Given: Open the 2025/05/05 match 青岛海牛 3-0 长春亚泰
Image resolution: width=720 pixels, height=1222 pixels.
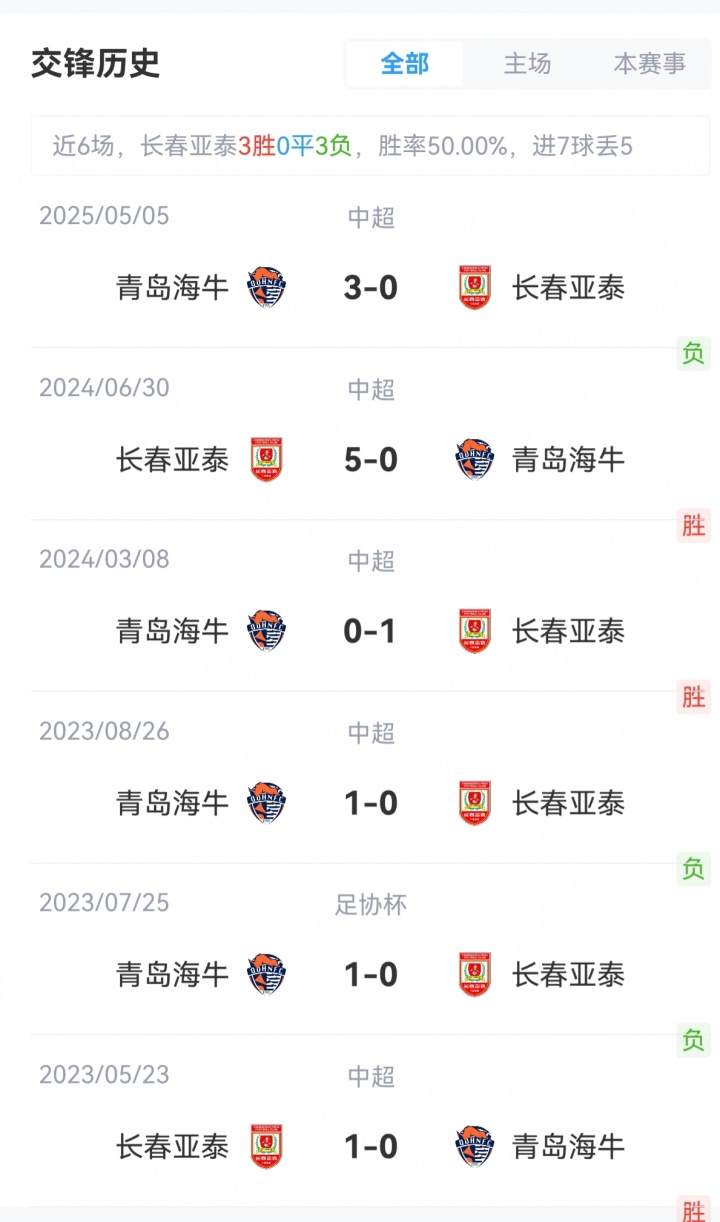Looking at the screenshot, I should 370,288.
